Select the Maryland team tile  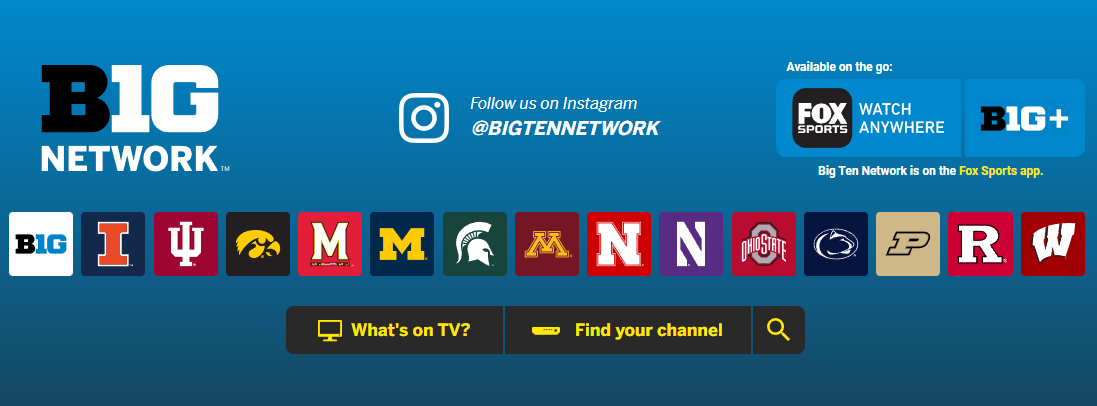point(330,244)
